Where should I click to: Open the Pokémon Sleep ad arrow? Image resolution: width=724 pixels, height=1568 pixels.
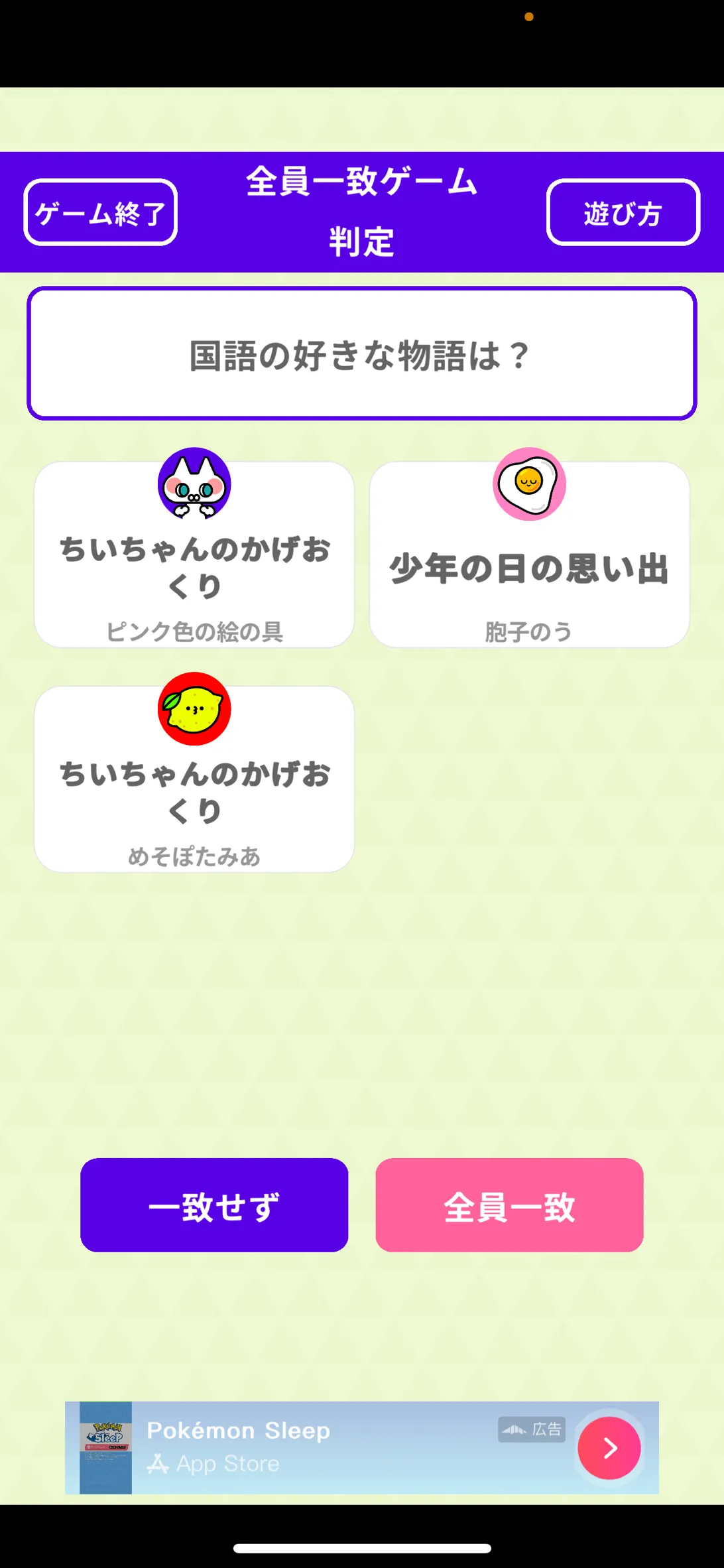609,1448
